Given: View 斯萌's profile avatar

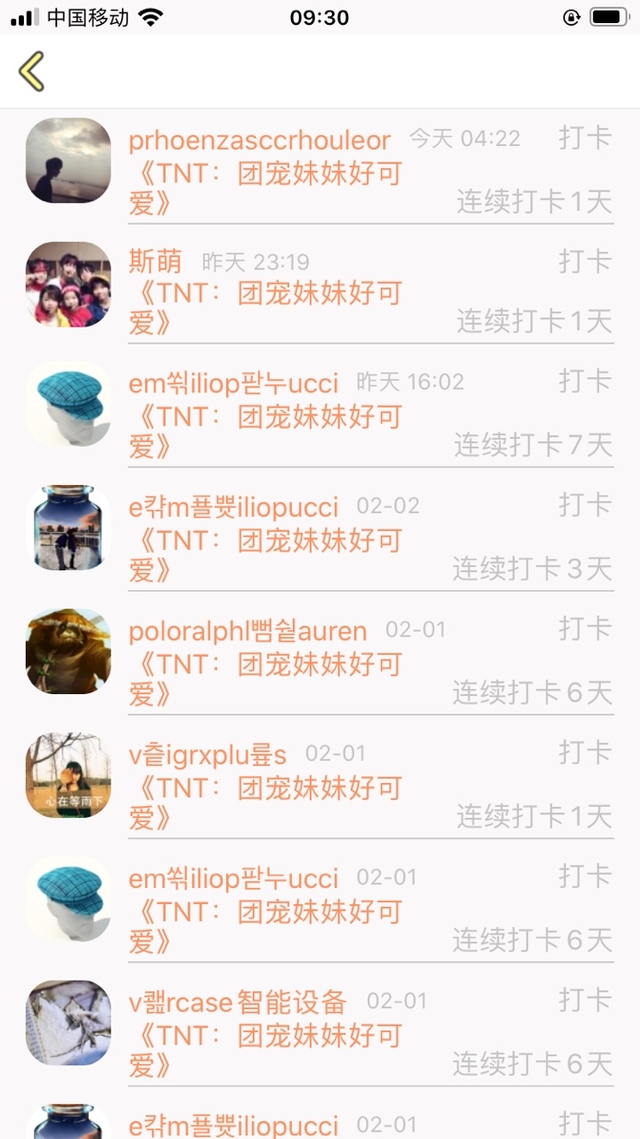Looking at the screenshot, I should click(x=68, y=284).
